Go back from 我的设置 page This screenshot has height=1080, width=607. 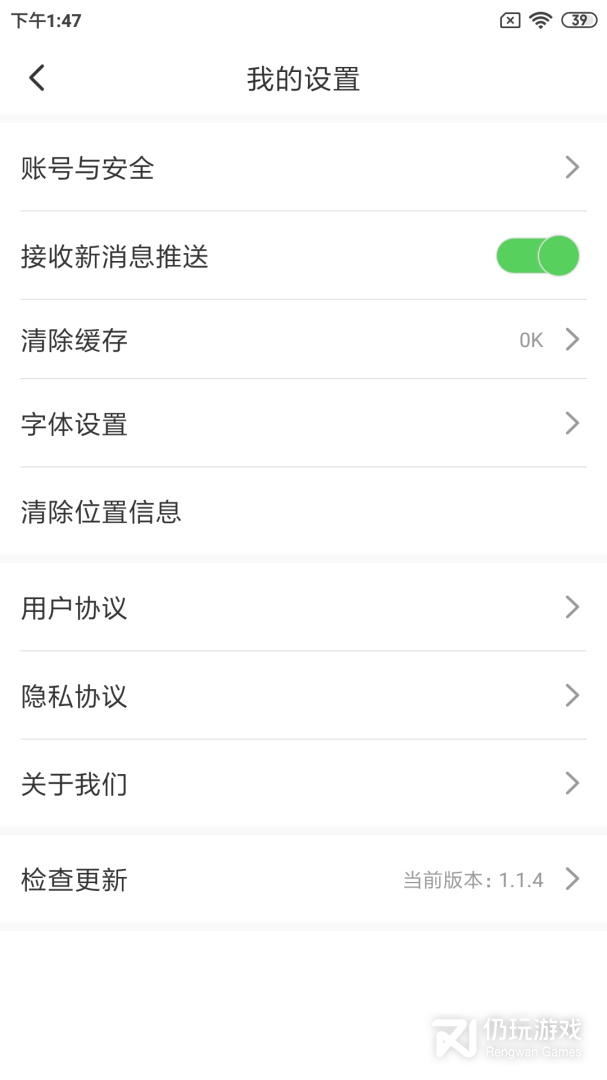click(x=37, y=78)
